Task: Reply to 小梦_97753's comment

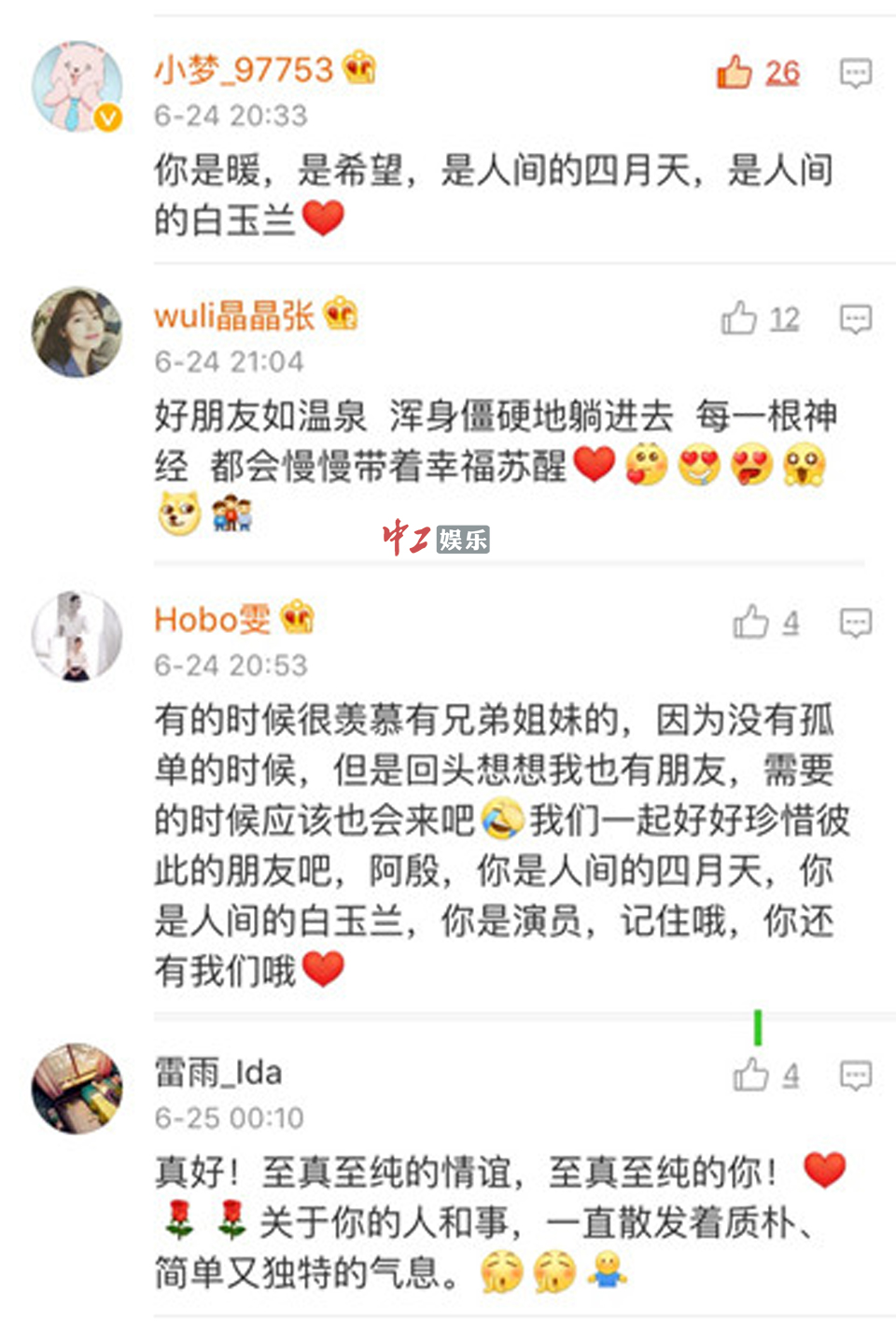Action: coord(855,72)
